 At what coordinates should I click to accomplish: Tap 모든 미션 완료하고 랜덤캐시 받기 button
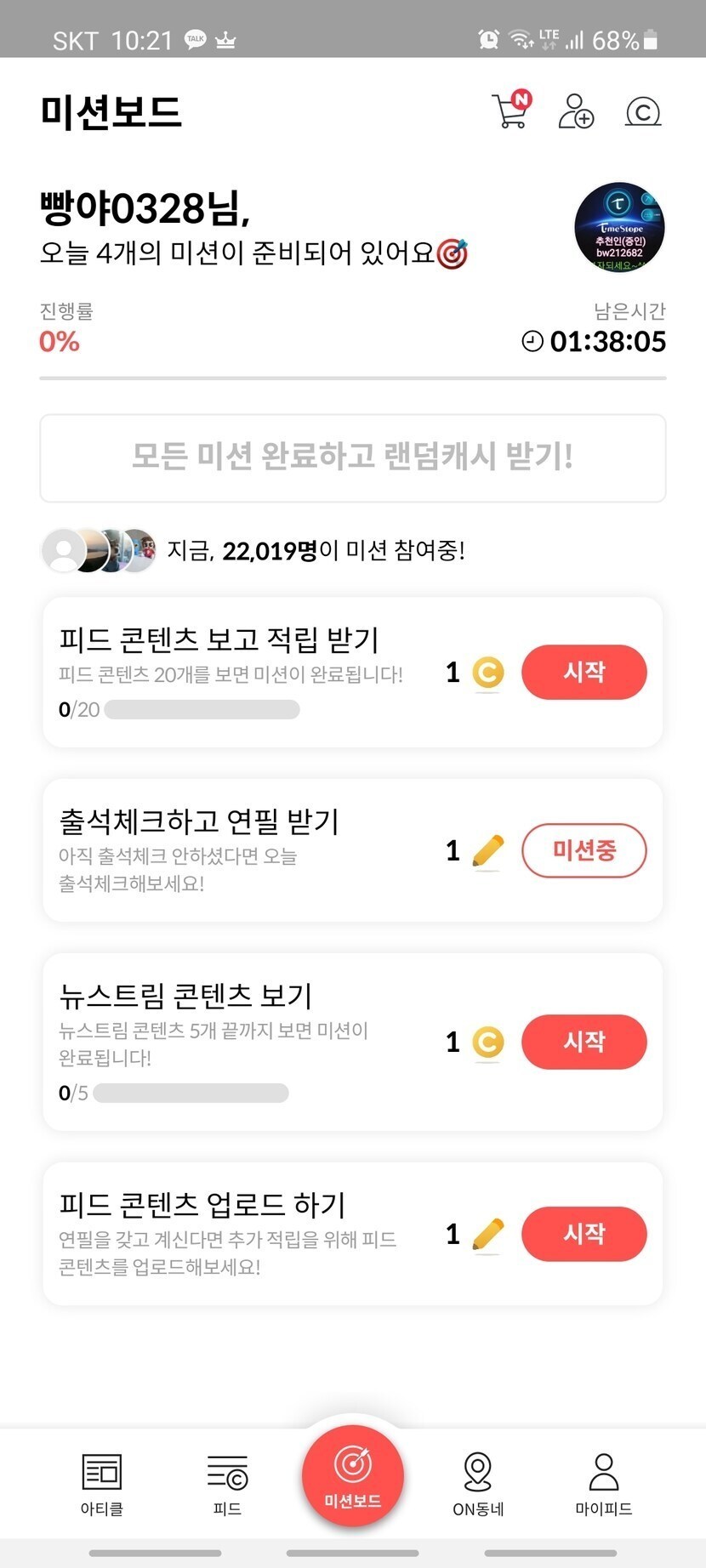352,457
